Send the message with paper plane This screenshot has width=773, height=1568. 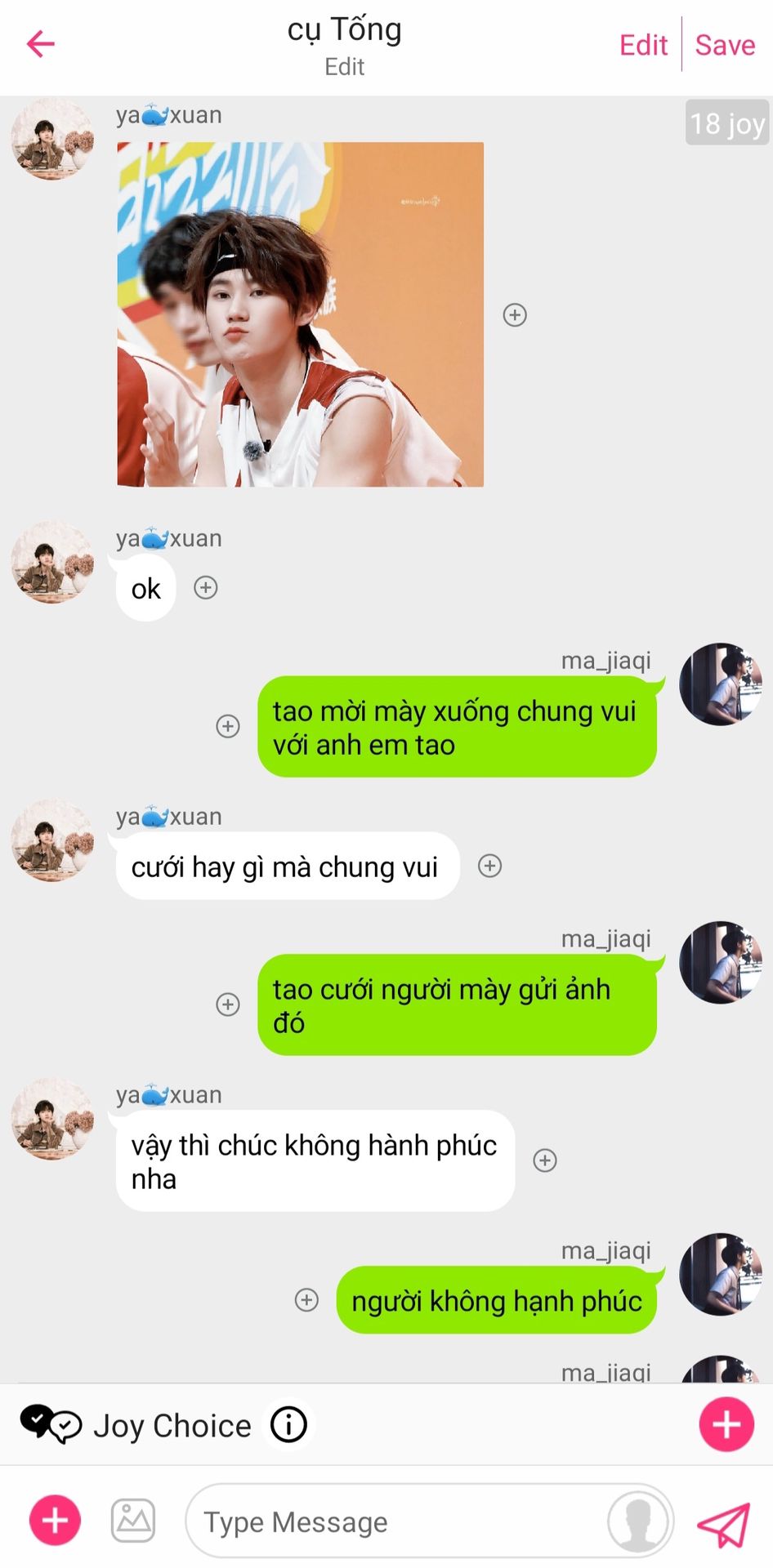723,1524
